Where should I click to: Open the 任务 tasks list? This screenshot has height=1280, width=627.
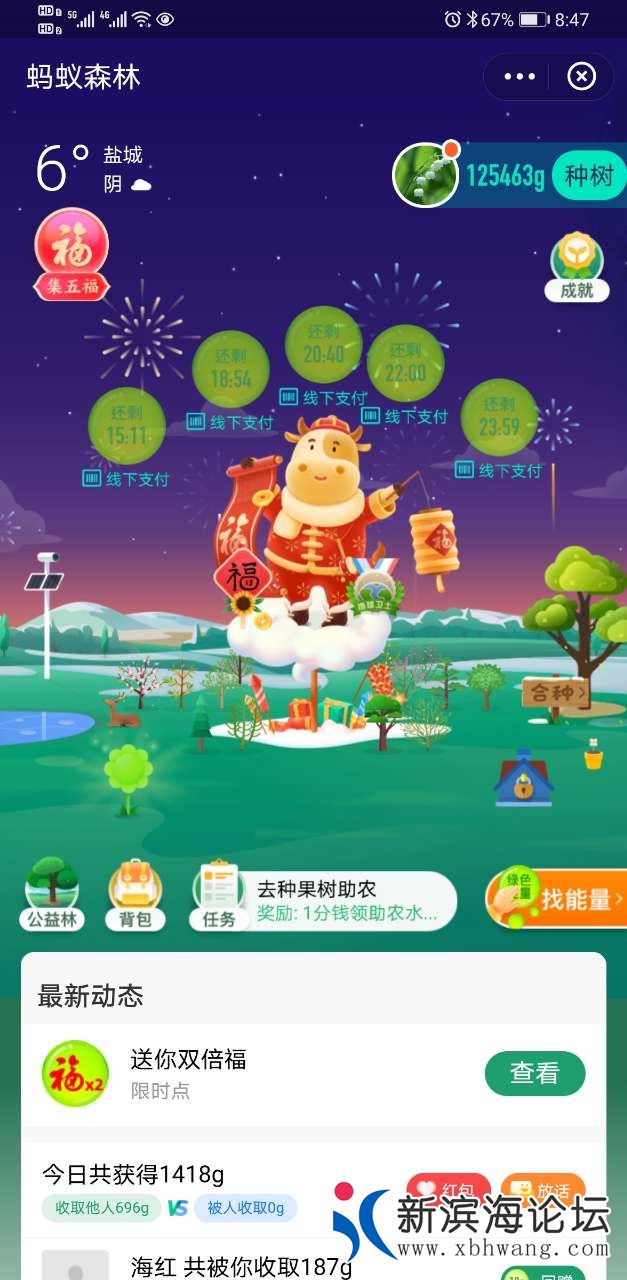219,893
